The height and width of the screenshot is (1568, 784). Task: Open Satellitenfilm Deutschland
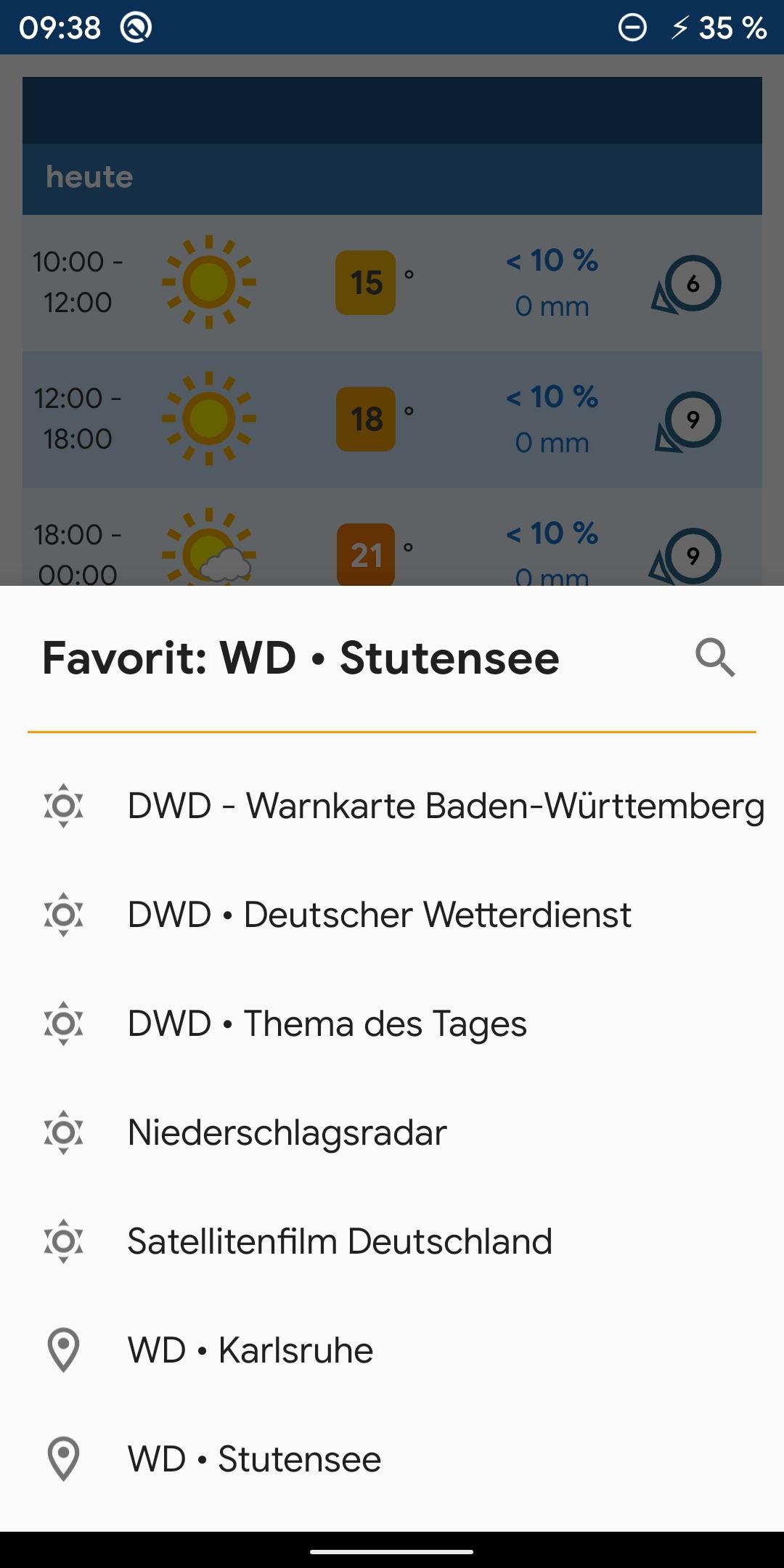340,1241
